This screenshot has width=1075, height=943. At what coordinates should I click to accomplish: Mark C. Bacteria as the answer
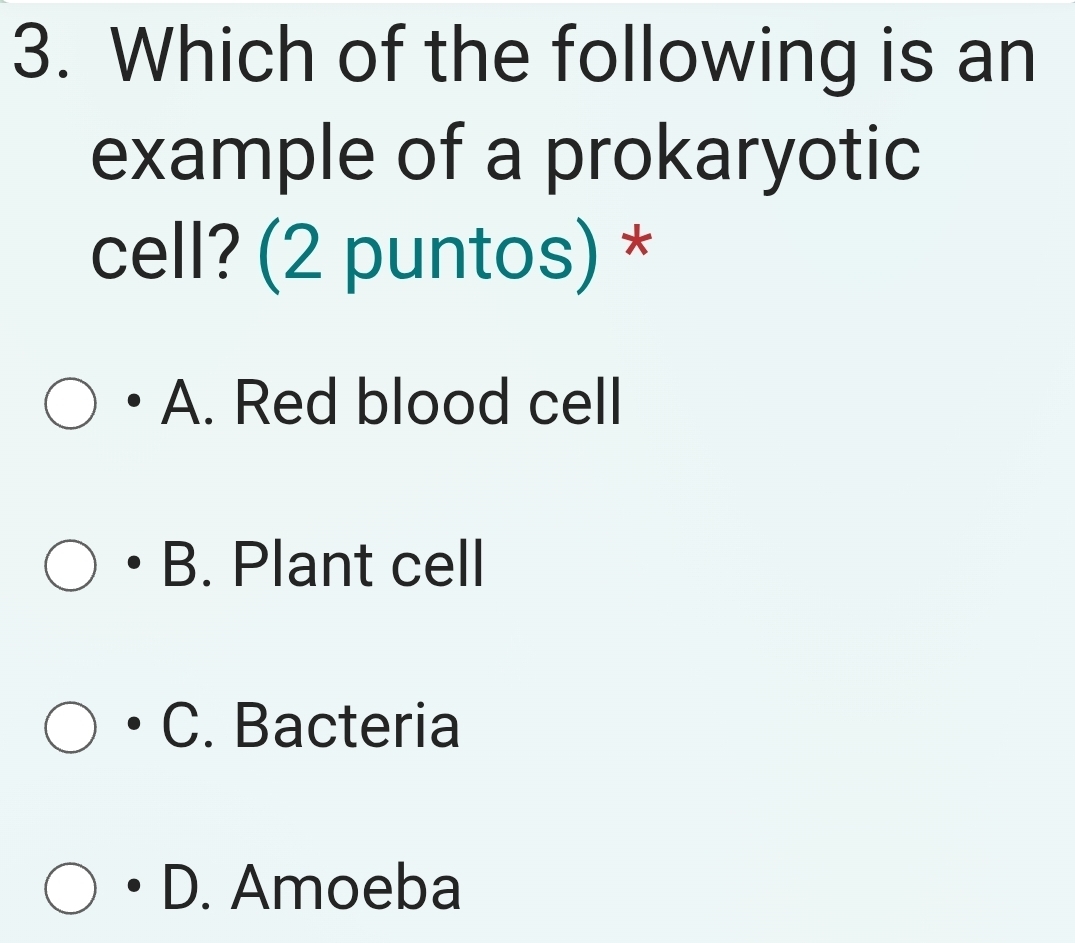pyautogui.click(x=71, y=727)
